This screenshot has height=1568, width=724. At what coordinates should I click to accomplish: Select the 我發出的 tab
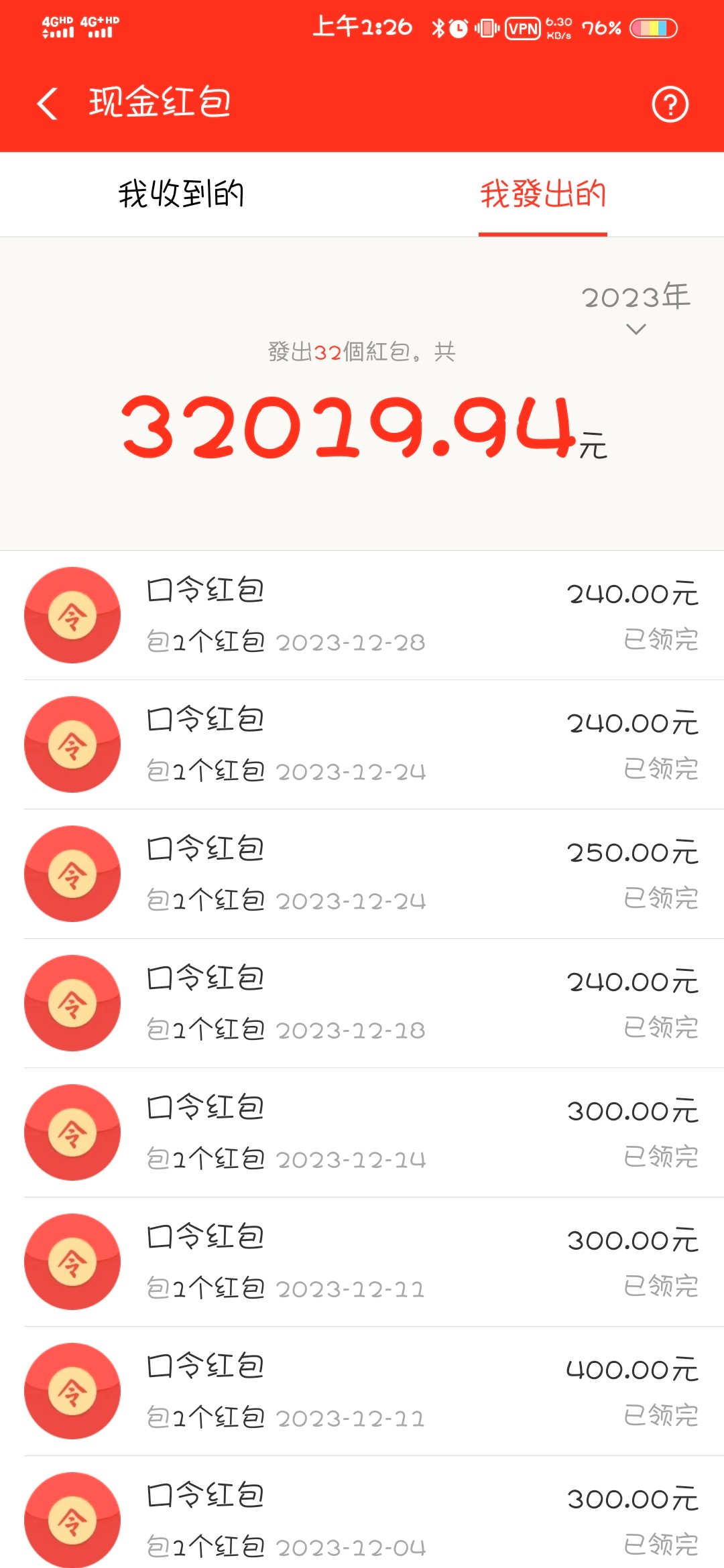click(x=543, y=194)
